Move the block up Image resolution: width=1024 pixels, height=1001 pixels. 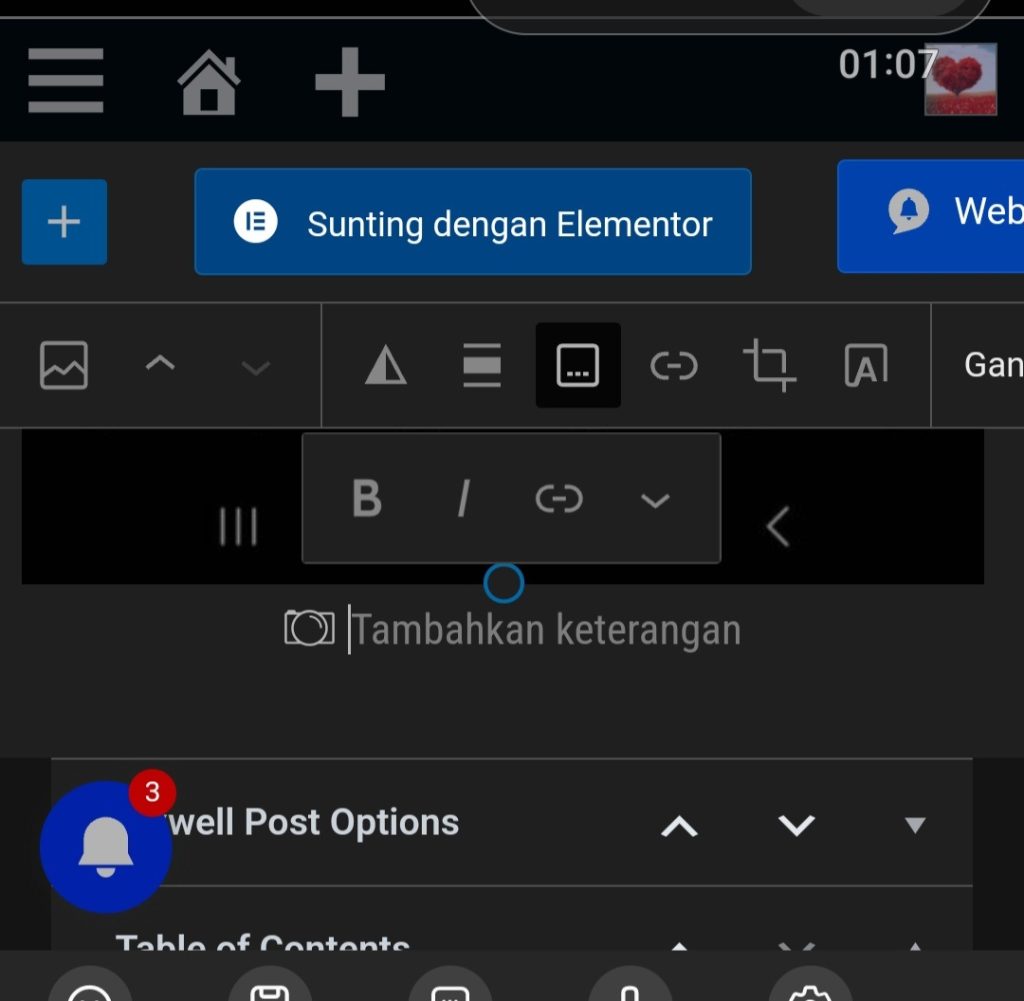click(x=160, y=366)
